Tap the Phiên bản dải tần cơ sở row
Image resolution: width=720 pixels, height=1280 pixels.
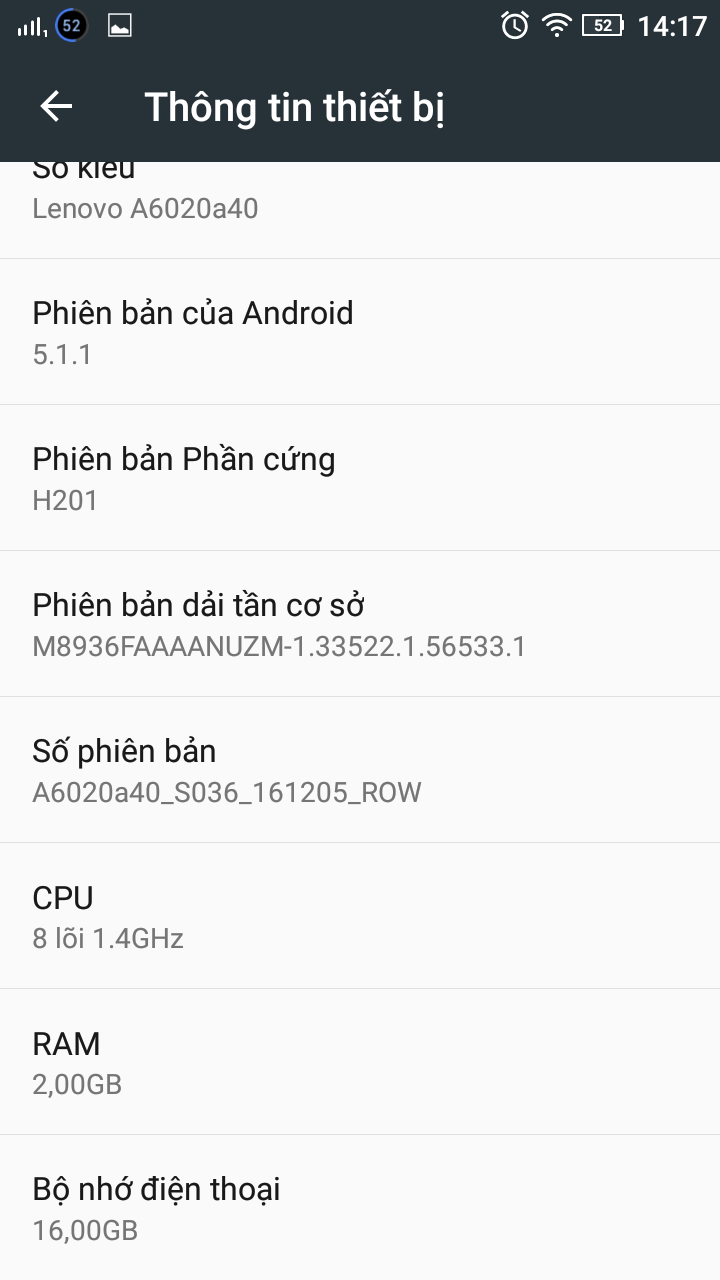click(x=360, y=624)
